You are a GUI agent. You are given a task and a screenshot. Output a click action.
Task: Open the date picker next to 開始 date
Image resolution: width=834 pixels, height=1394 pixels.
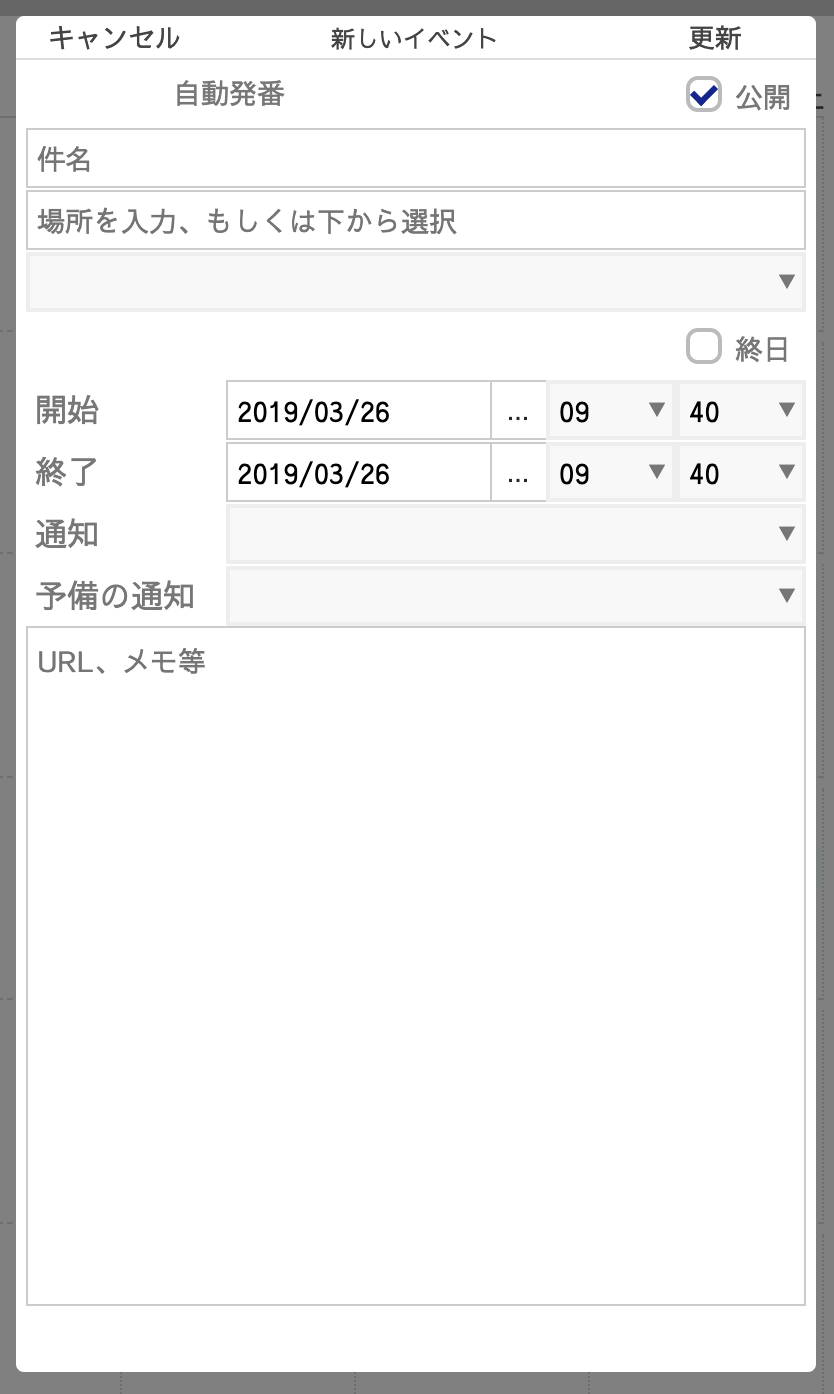coord(519,410)
